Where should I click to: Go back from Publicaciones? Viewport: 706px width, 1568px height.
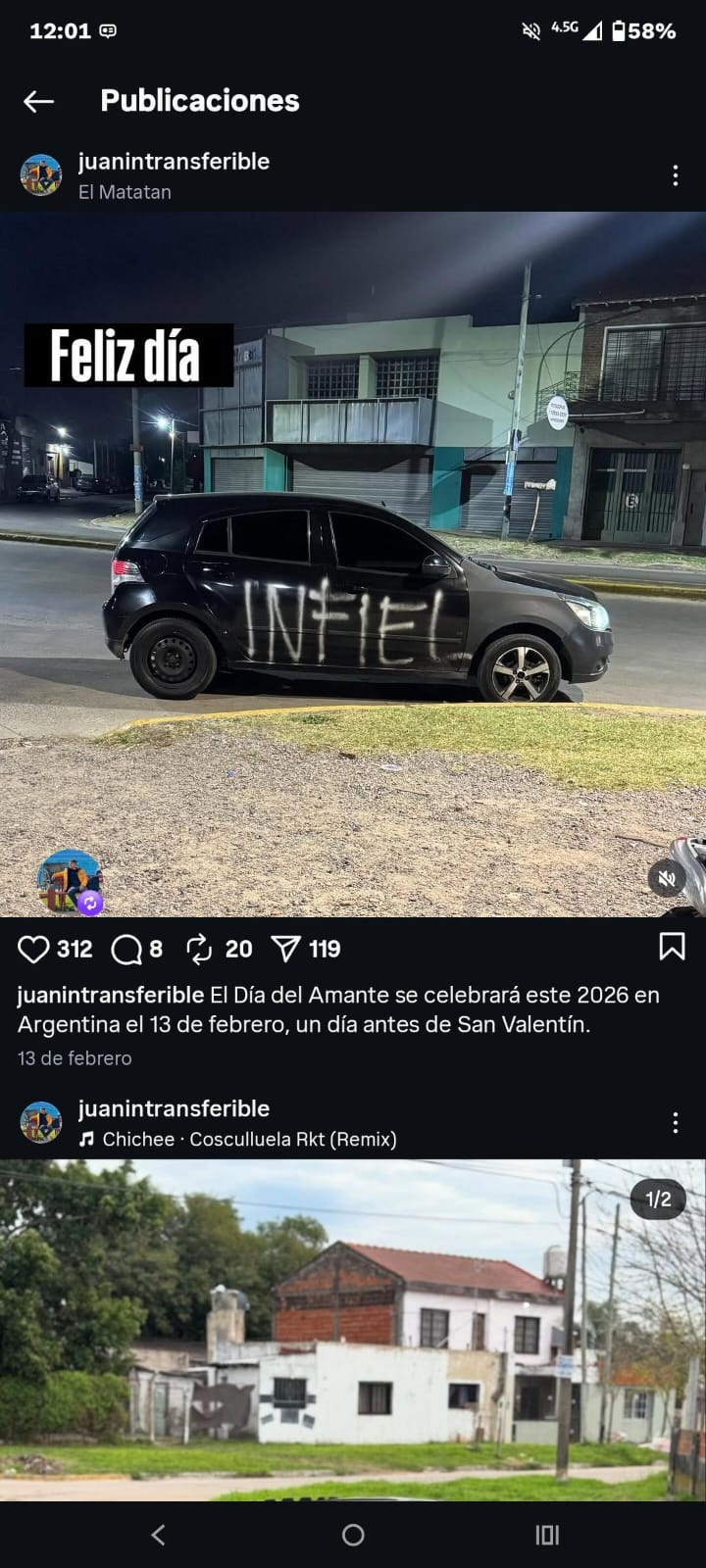point(38,101)
